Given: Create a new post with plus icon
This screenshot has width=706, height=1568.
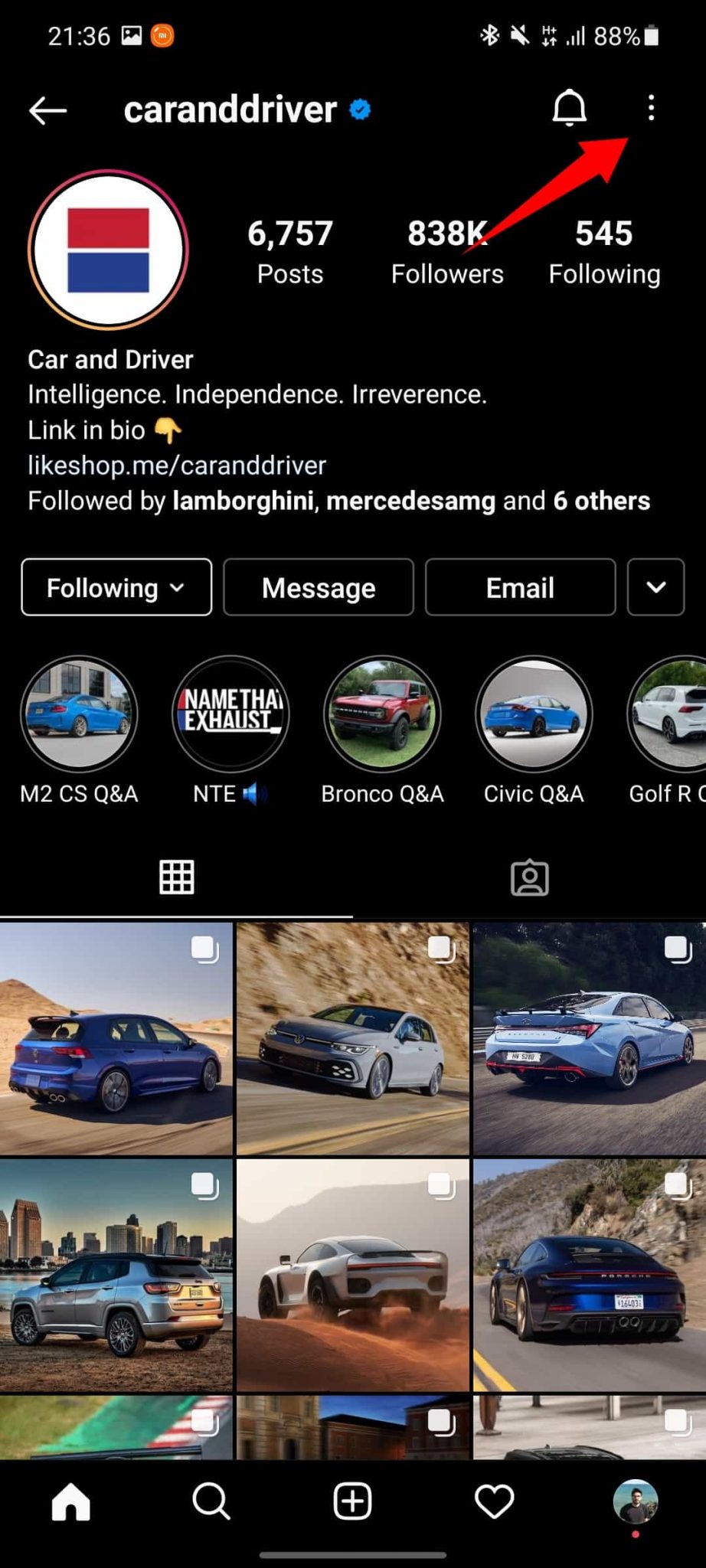Looking at the screenshot, I should click(x=352, y=1501).
